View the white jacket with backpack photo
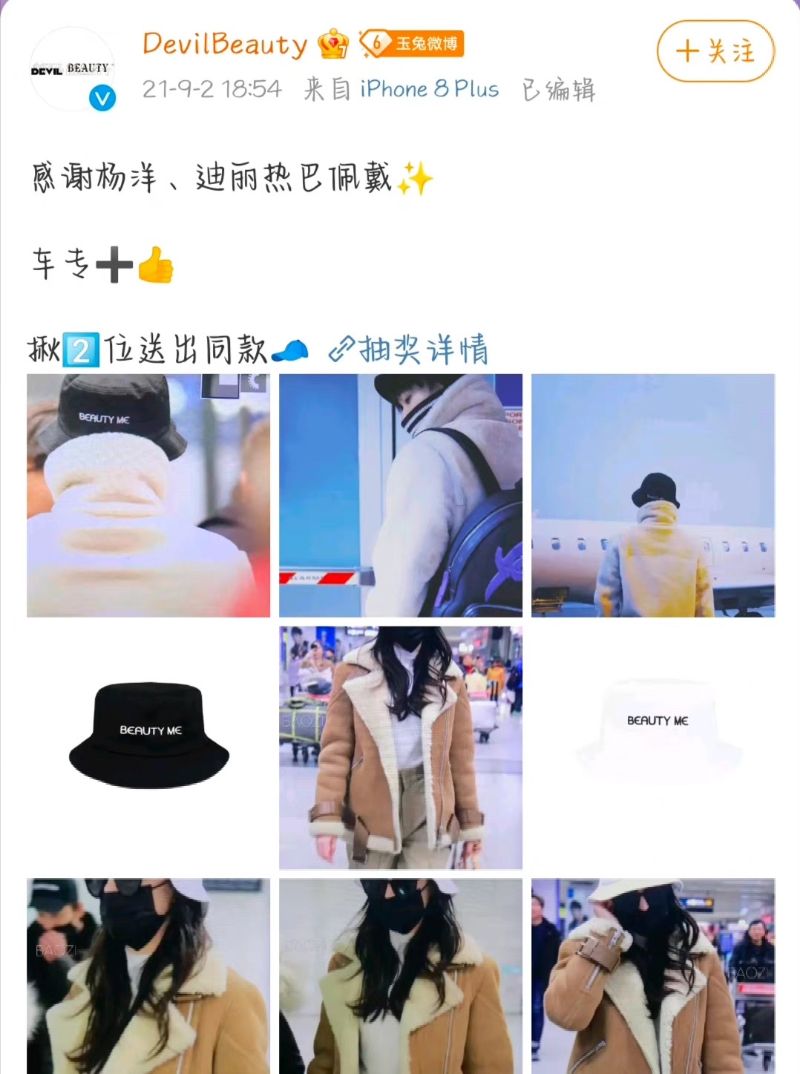 pyautogui.click(x=400, y=495)
